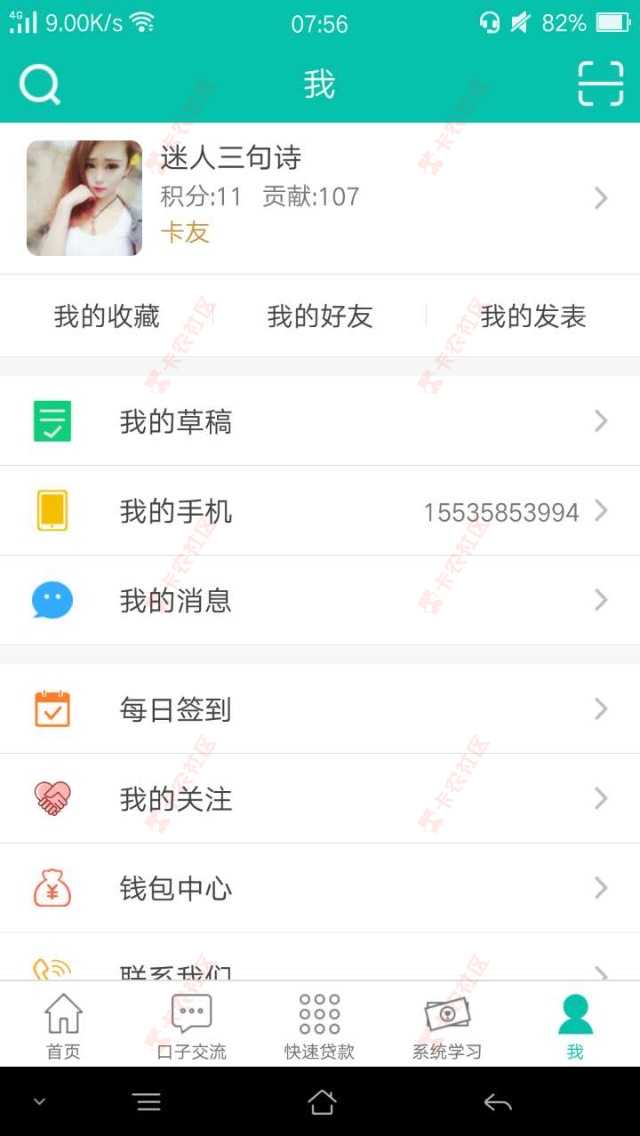The height and width of the screenshot is (1136, 640).
Task: Open the scan QR code icon
Action: click(600, 84)
